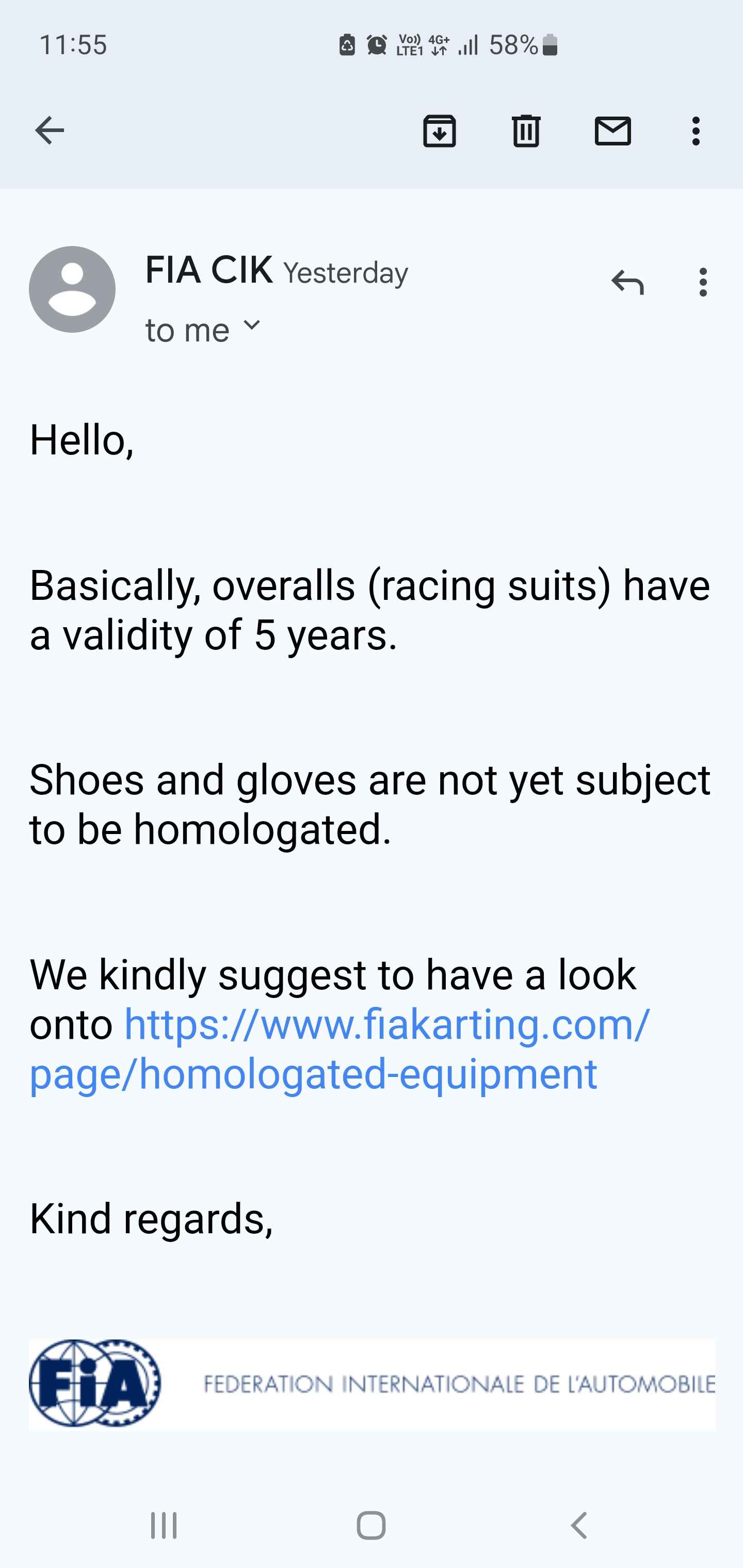Image resolution: width=743 pixels, height=1568 pixels.
Task: Open the top bar overflow menu
Action: coord(696,131)
